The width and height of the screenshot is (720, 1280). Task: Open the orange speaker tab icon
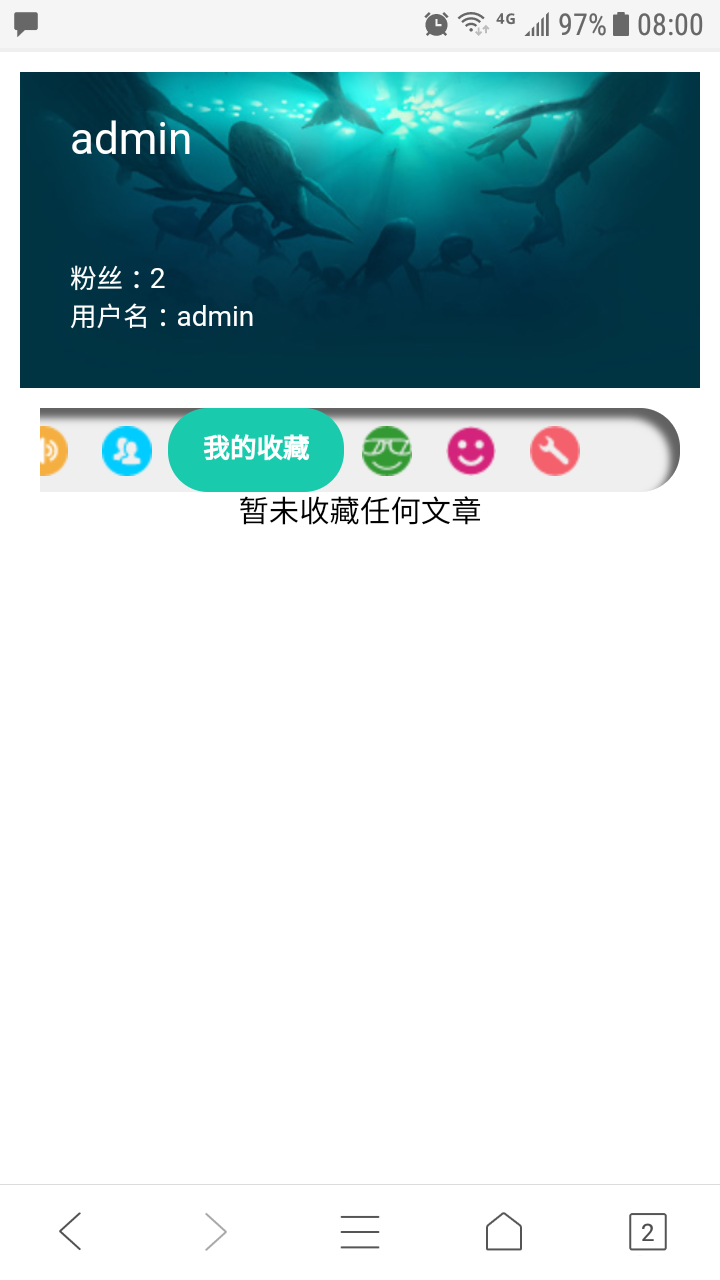[x=52, y=450]
